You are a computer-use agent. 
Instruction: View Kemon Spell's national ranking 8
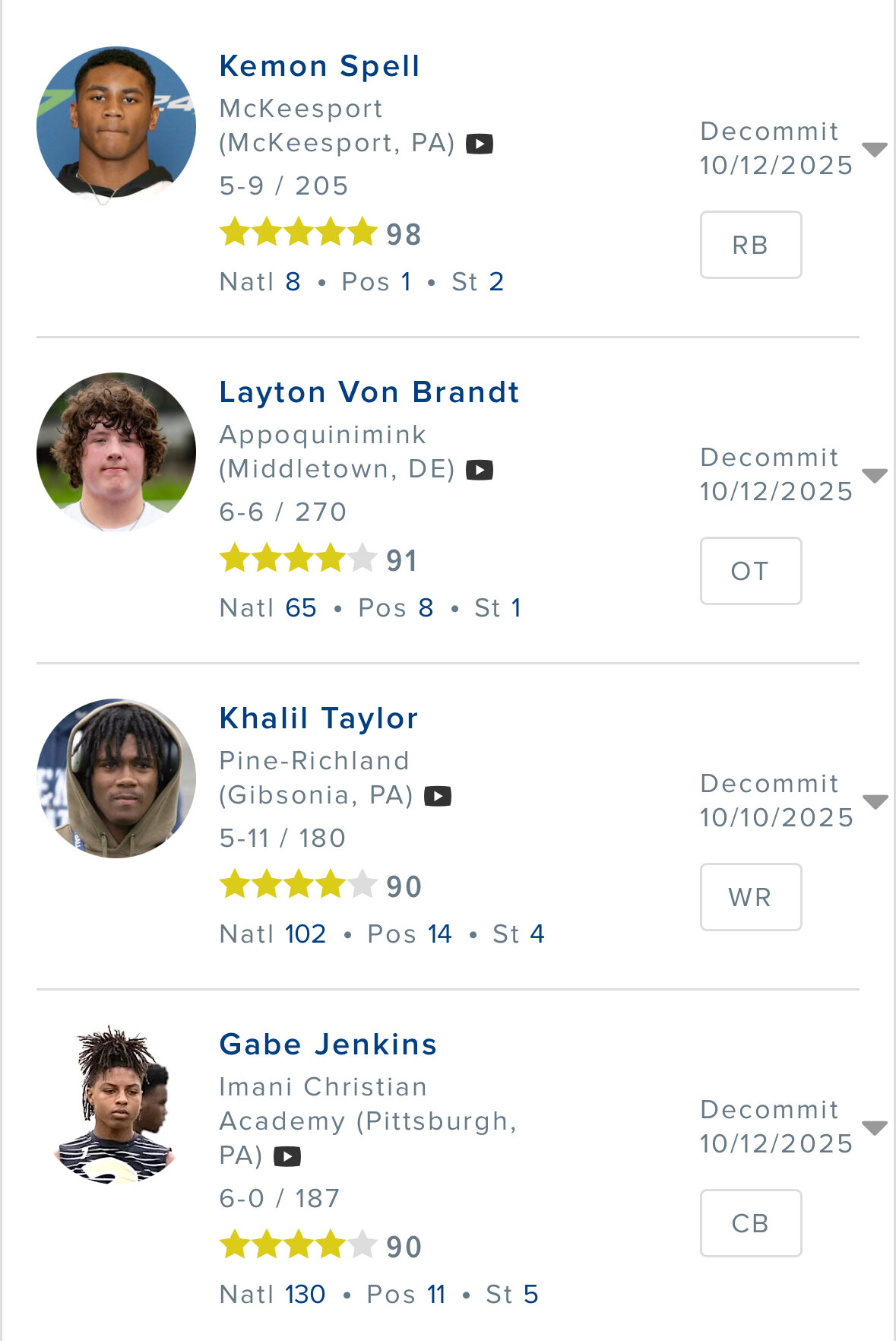click(x=293, y=282)
